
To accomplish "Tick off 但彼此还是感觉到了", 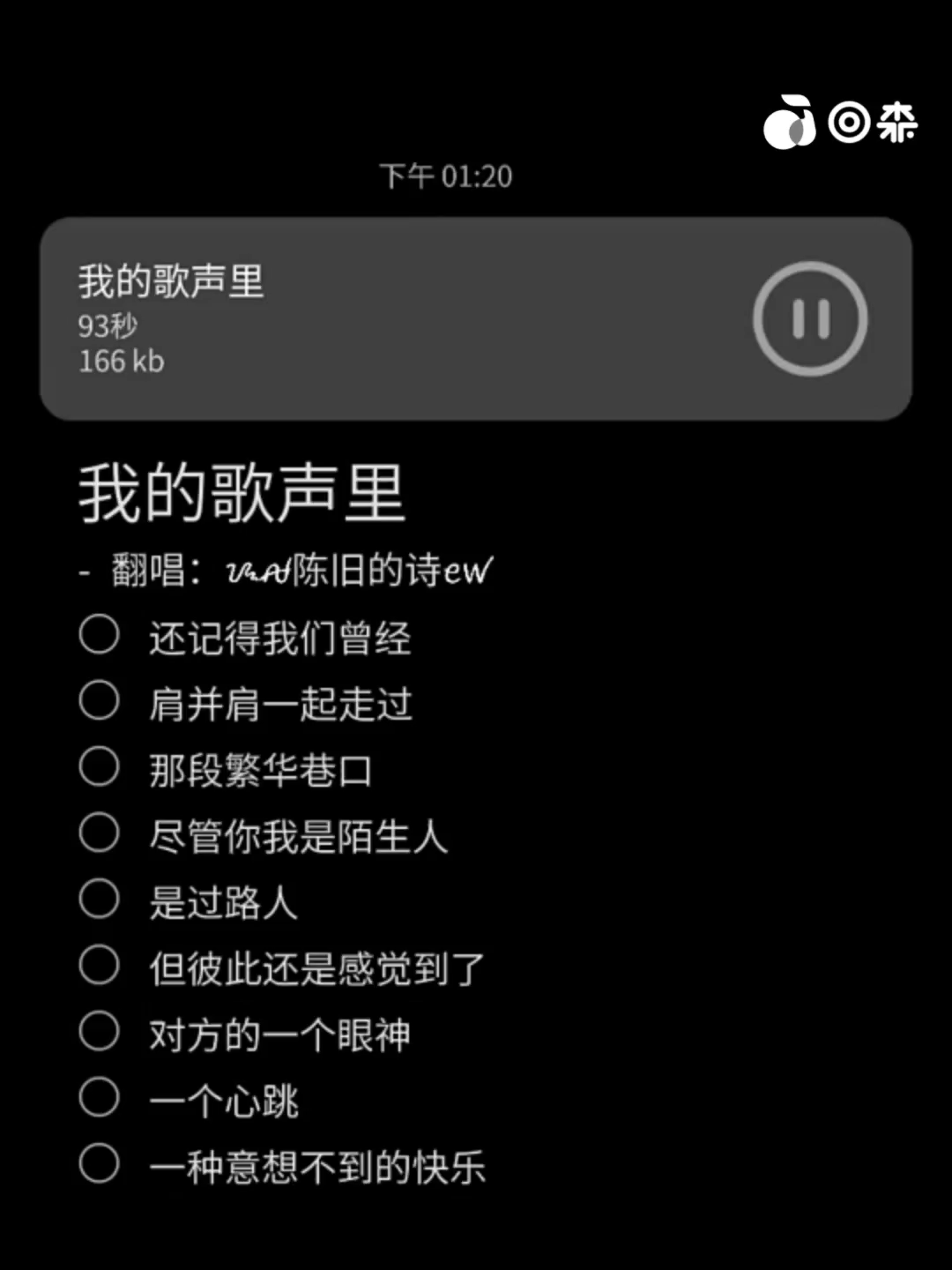I will click(x=99, y=965).
